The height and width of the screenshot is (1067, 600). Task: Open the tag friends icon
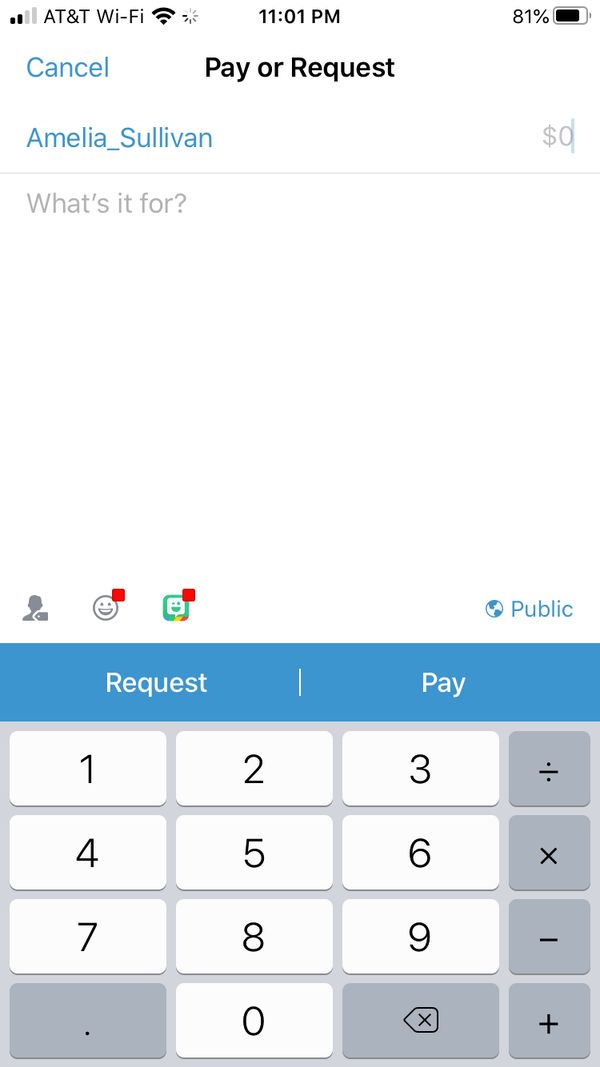click(36, 608)
